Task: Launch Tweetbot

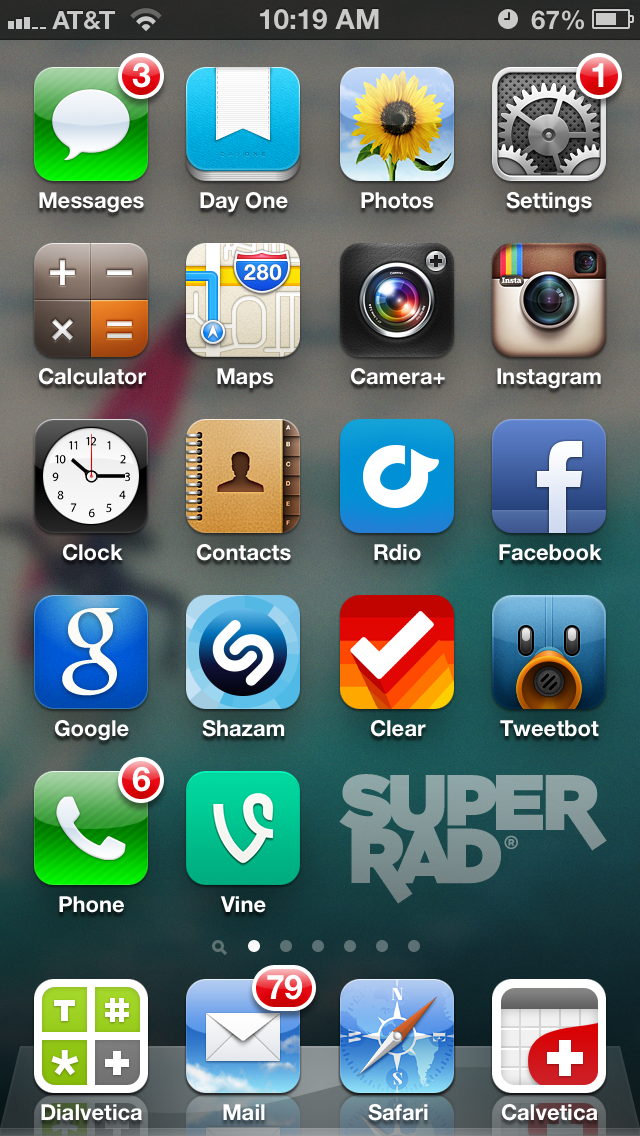Action: pyautogui.click(x=548, y=652)
